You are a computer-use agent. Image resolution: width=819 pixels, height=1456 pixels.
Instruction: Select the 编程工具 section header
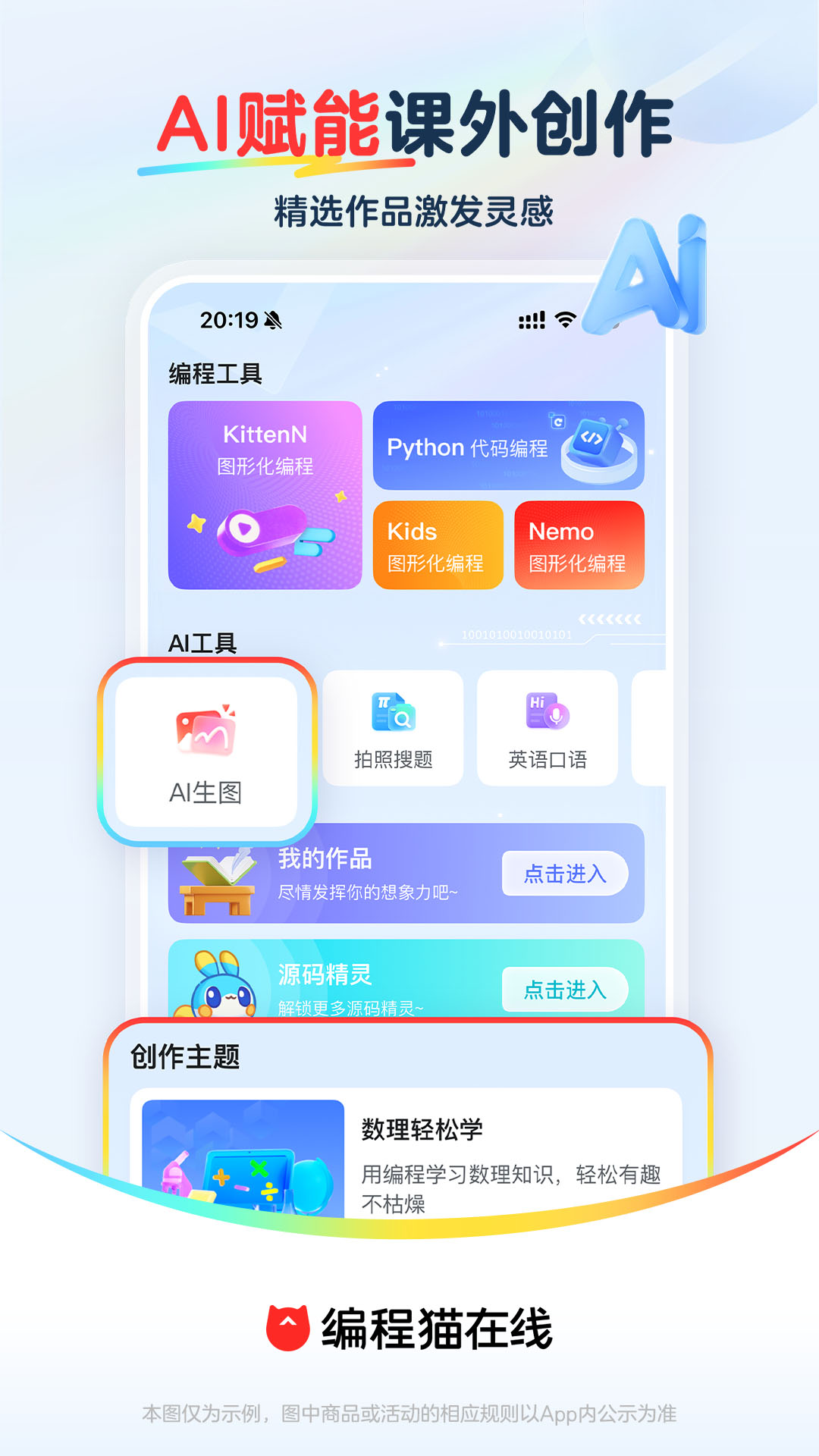pyautogui.click(x=215, y=373)
